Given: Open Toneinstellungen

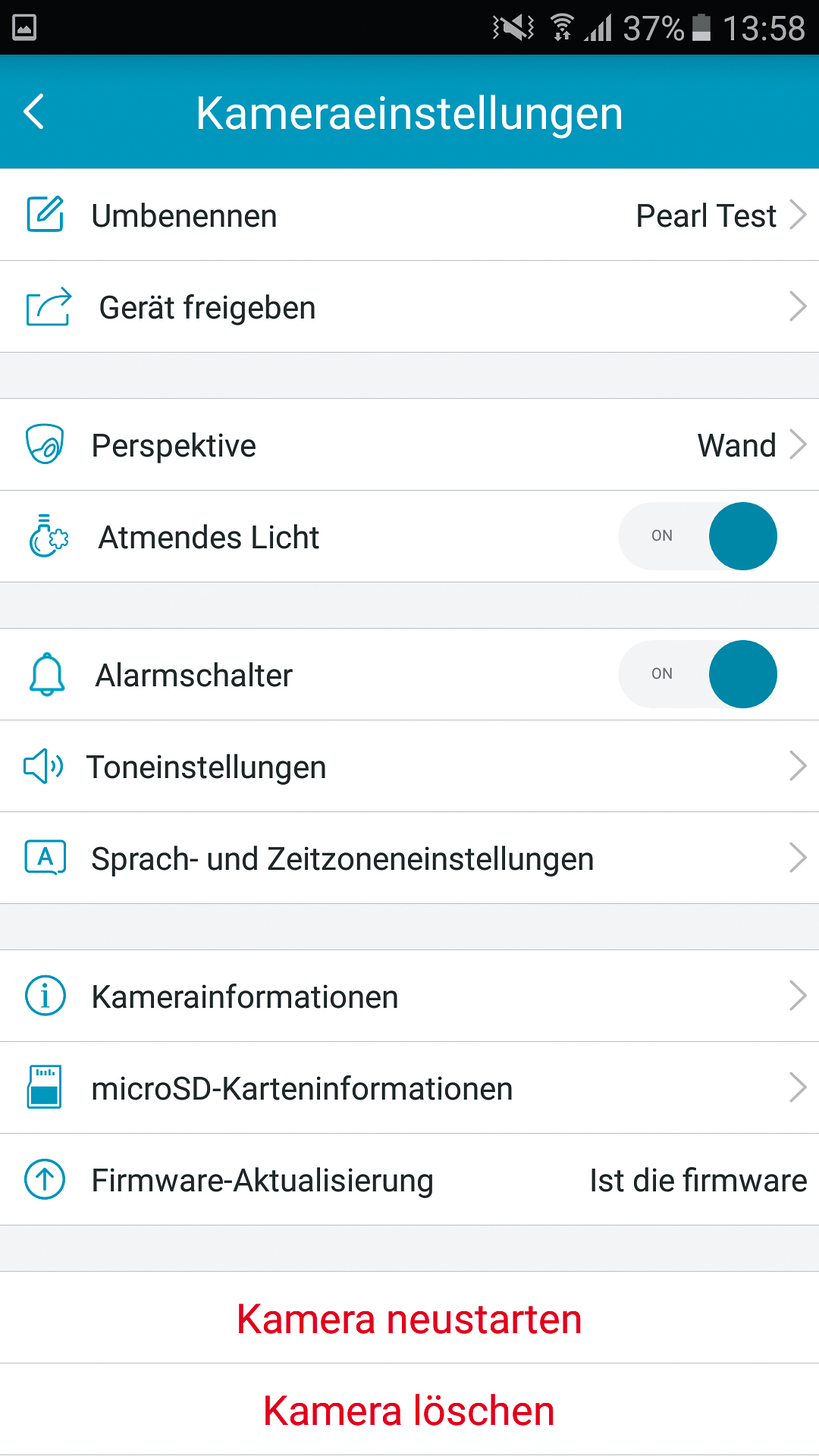Looking at the screenshot, I should click(409, 767).
